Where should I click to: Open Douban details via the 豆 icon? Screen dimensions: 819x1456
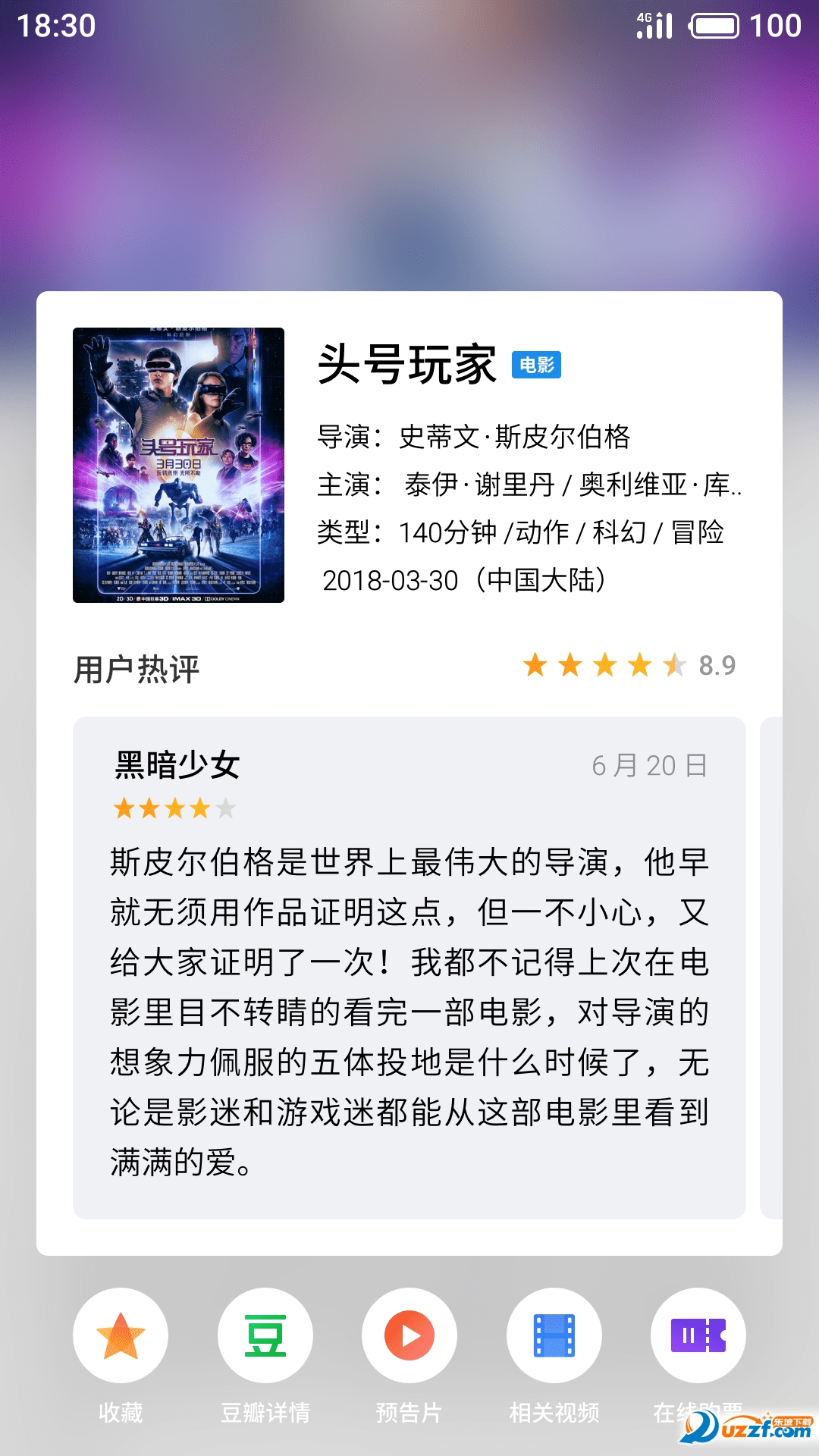[265, 1337]
